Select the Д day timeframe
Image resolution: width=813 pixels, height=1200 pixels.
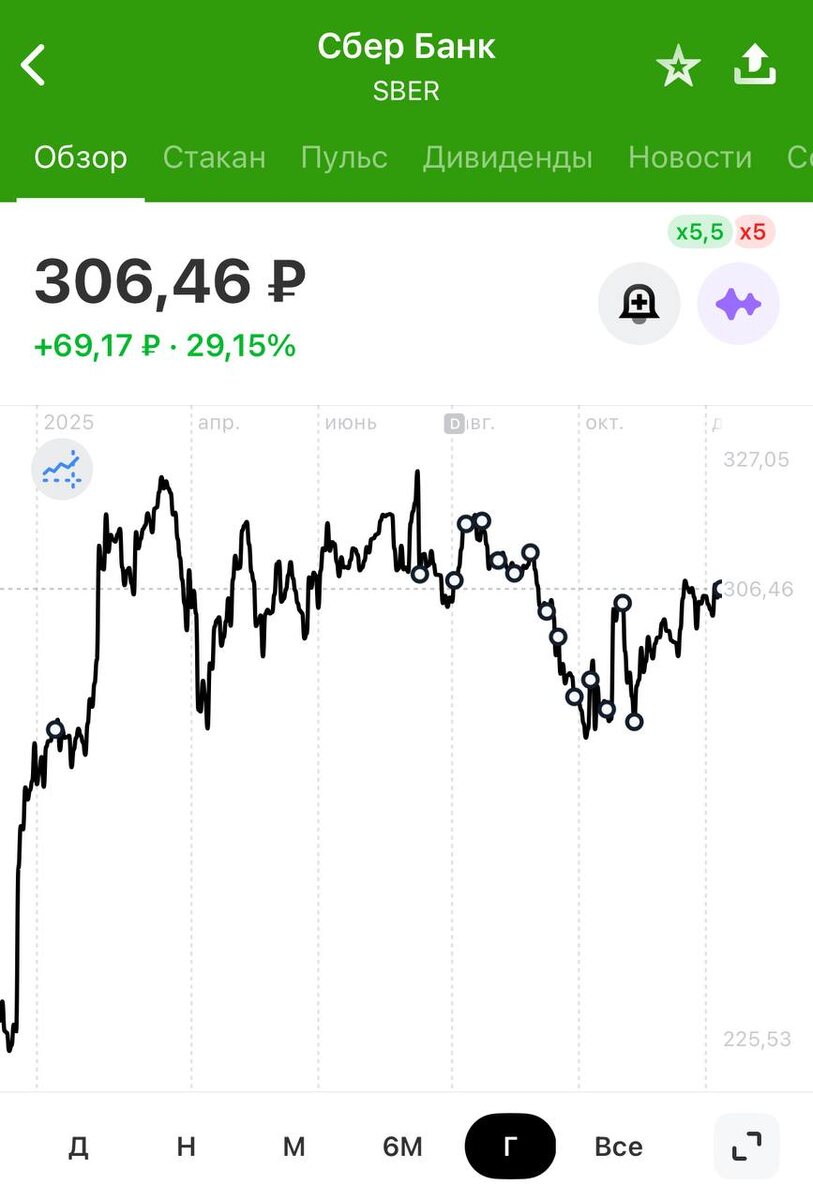coord(78,1146)
